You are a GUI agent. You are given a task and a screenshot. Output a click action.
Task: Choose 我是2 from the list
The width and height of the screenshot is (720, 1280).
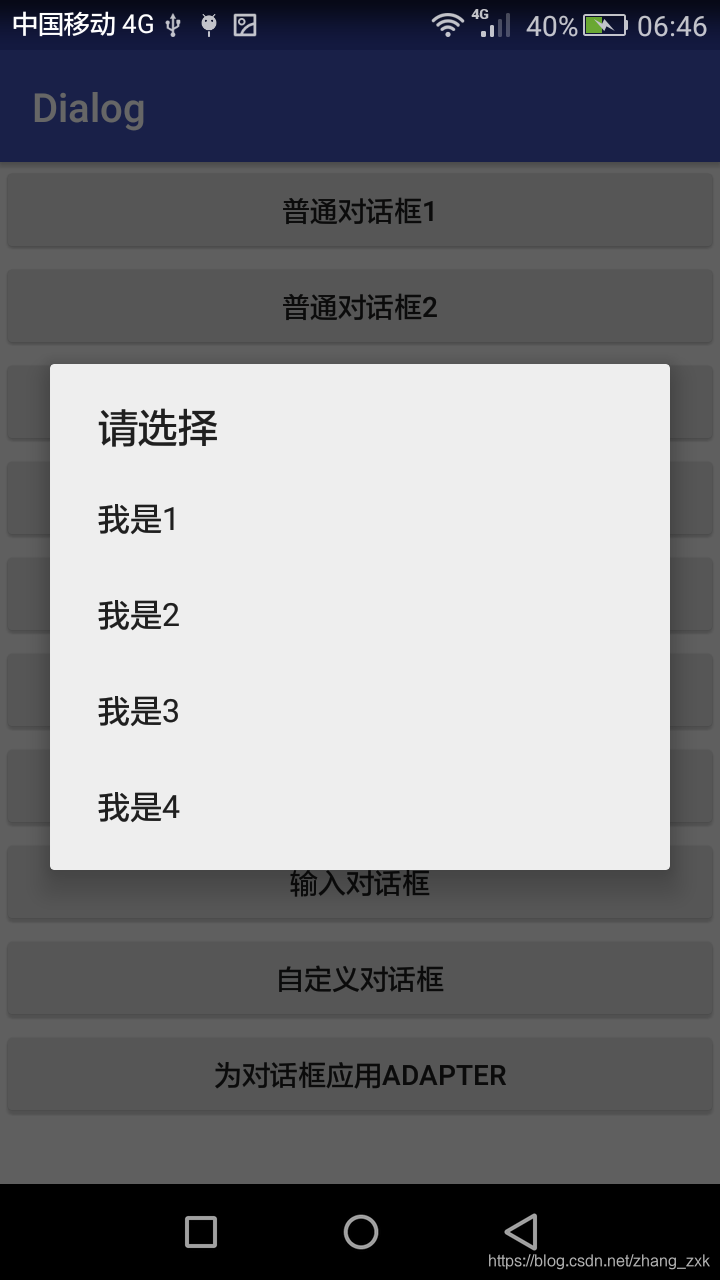coord(360,616)
